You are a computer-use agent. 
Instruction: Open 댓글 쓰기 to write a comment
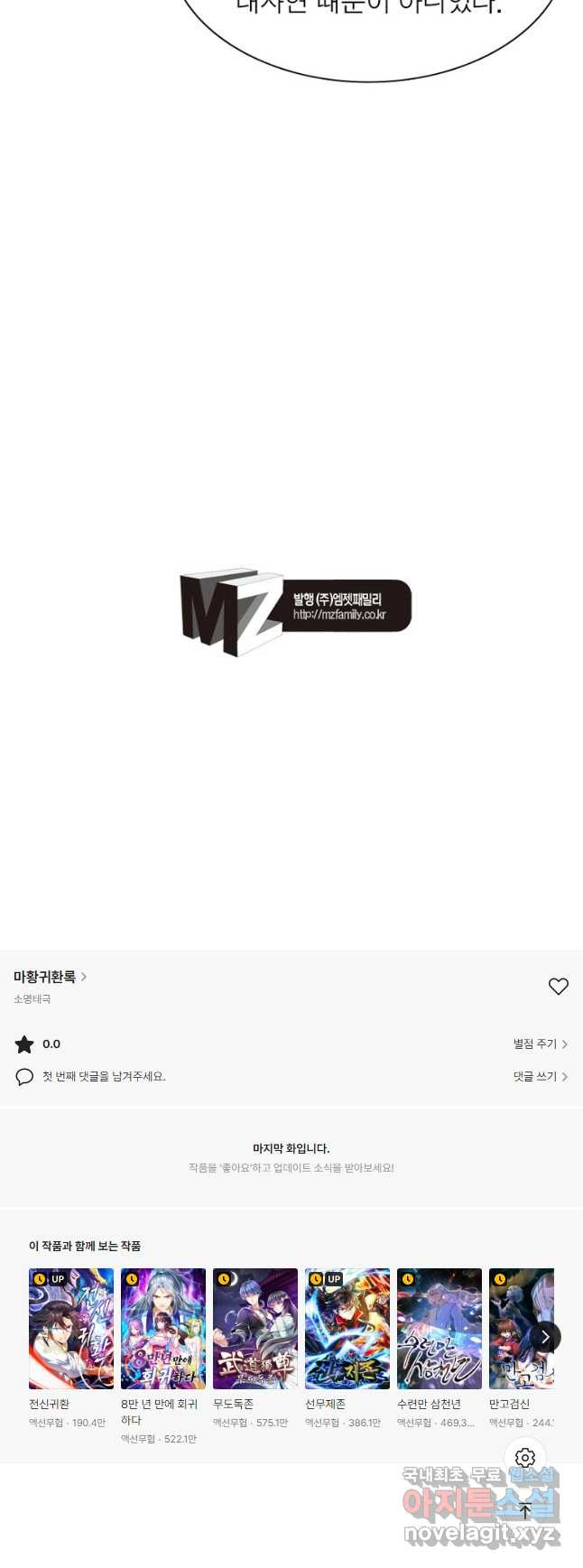540,1076
